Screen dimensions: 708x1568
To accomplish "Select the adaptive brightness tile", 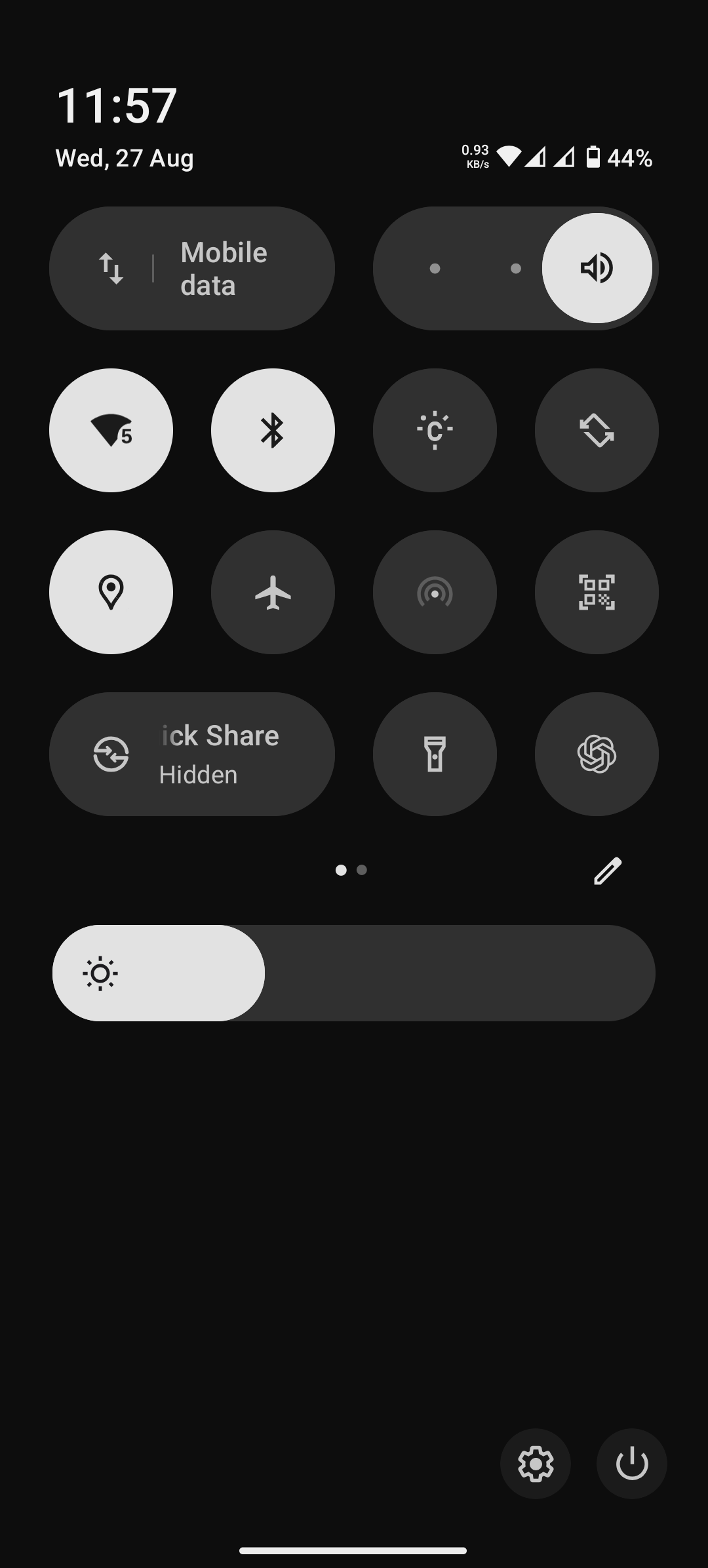I will pos(435,429).
